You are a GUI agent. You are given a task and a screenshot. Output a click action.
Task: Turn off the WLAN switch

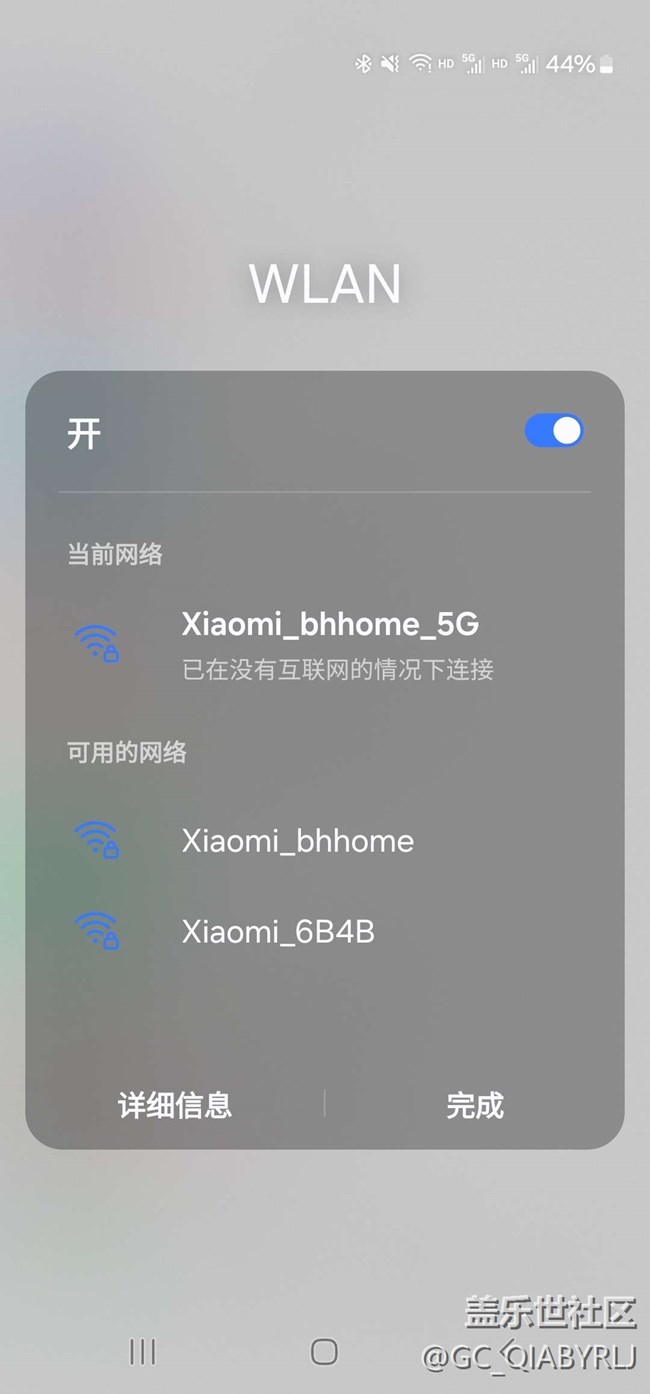click(x=553, y=431)
